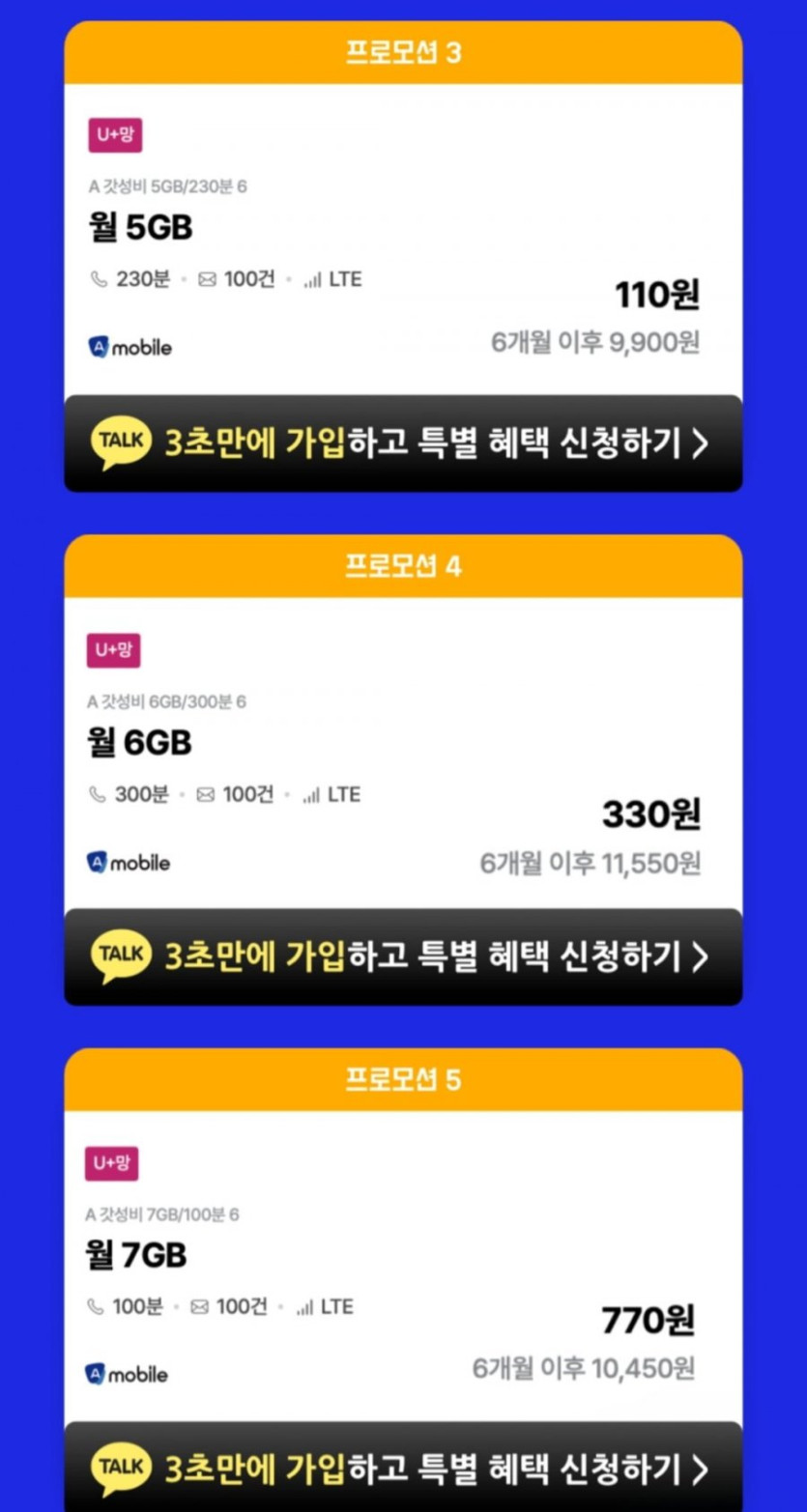Apply for special benefits under 프로모션 4
This screenshot has height=1512, width=807.
(403, 957)
